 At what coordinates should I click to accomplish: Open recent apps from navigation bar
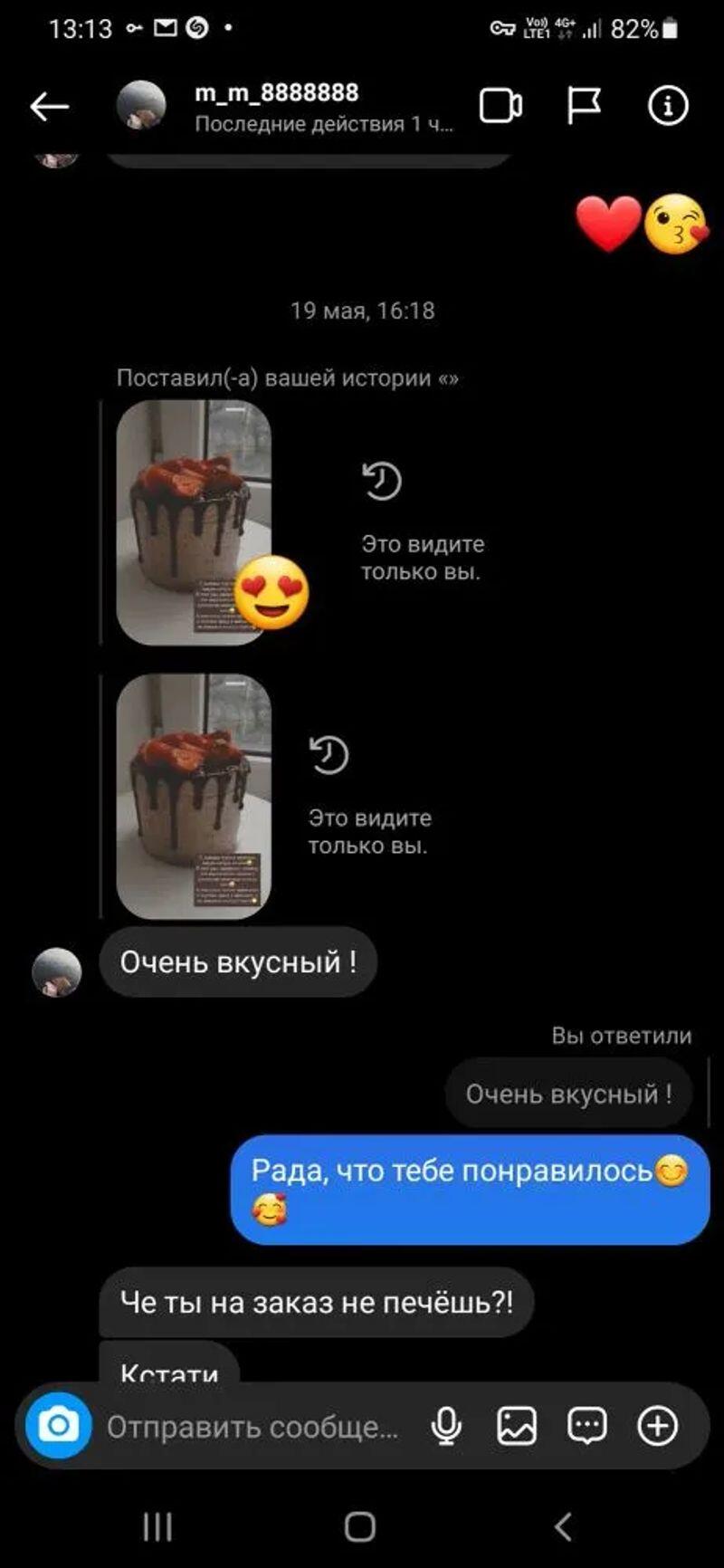coord(157,1526)
